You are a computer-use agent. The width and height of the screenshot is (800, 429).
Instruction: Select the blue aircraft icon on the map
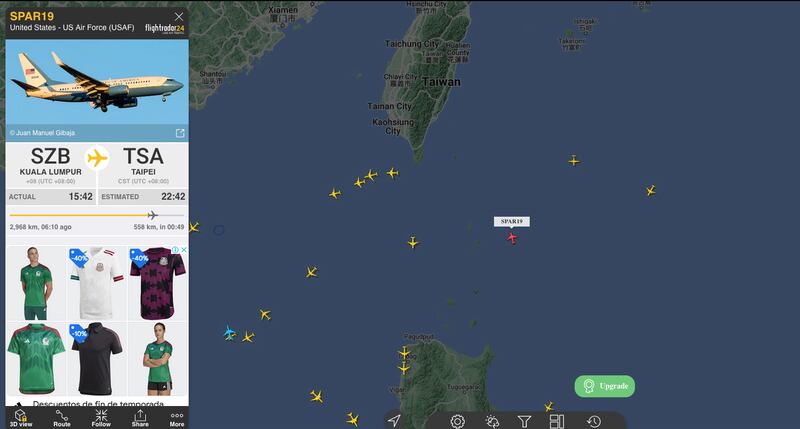tap(229, 332)
